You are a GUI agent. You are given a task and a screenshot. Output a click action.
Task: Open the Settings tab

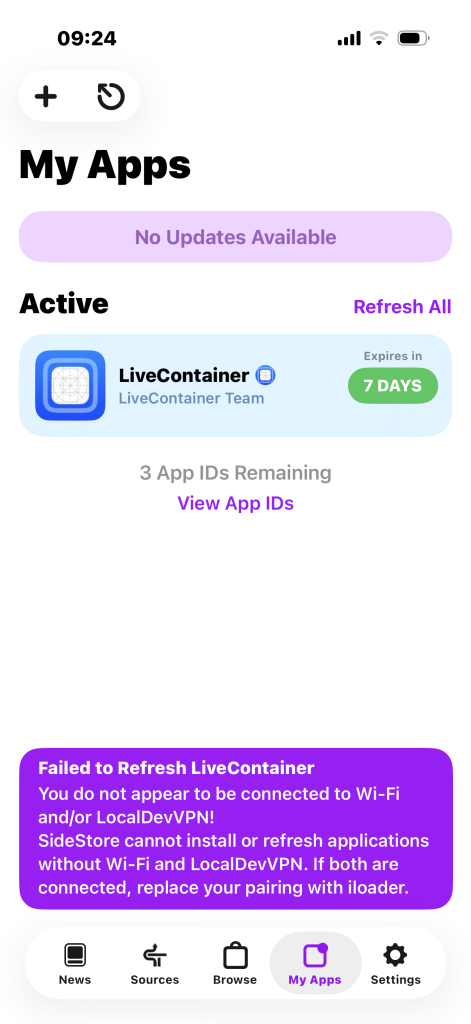pyautogui.click(x=395, y=964)
